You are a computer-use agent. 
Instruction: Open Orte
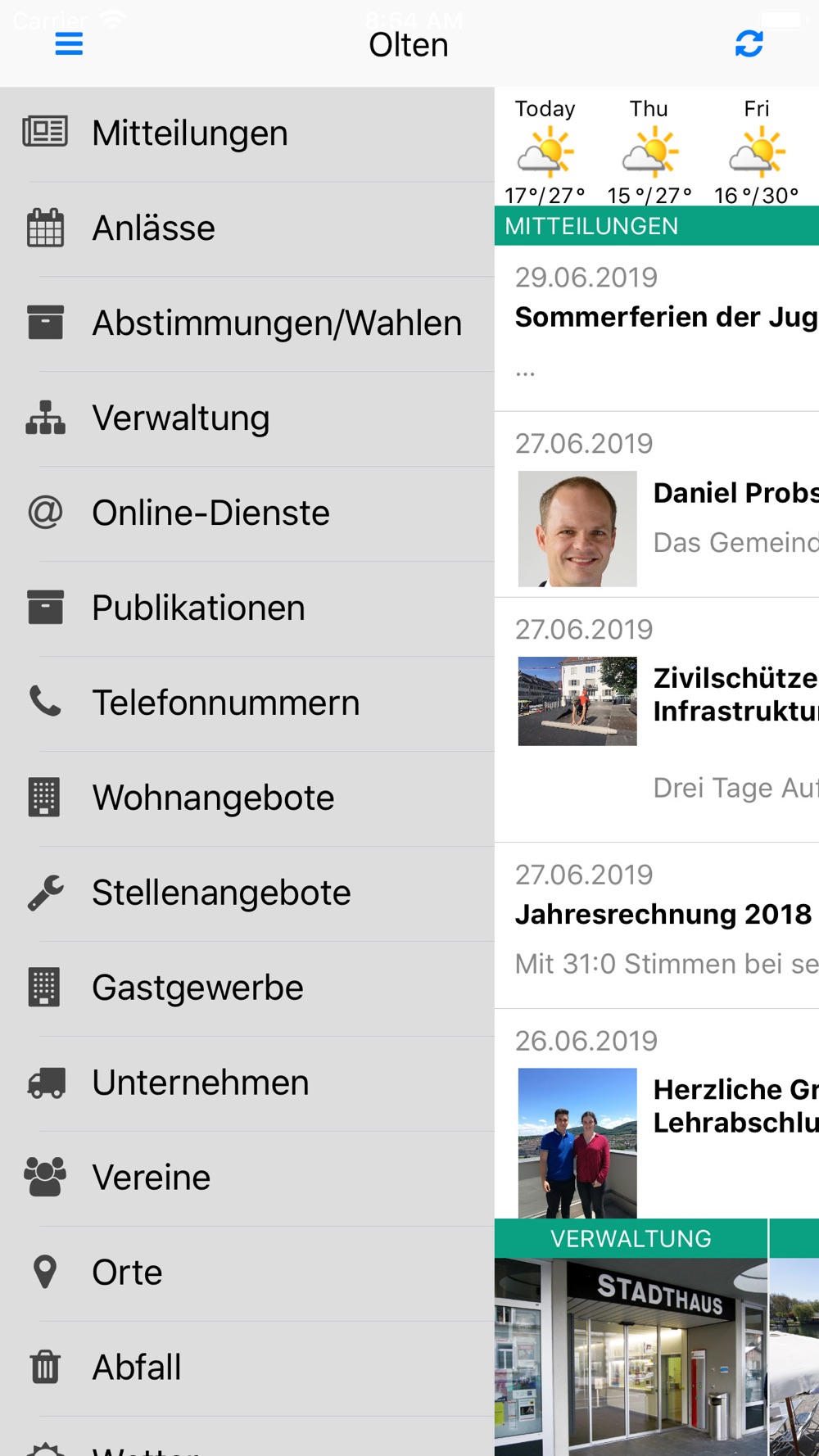click(x=247, y=1274)
